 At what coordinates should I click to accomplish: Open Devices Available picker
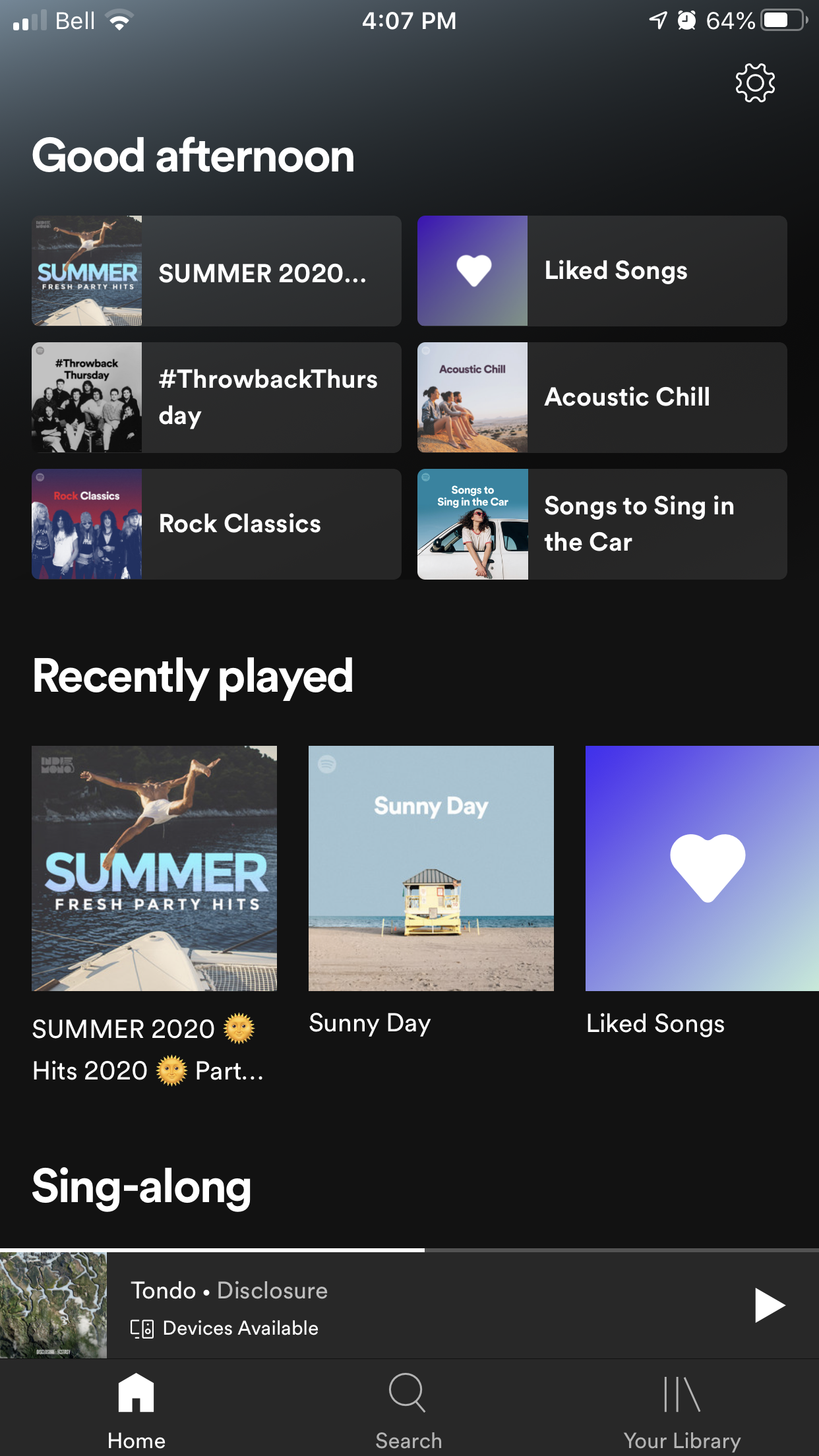(x=225, y=1328)
